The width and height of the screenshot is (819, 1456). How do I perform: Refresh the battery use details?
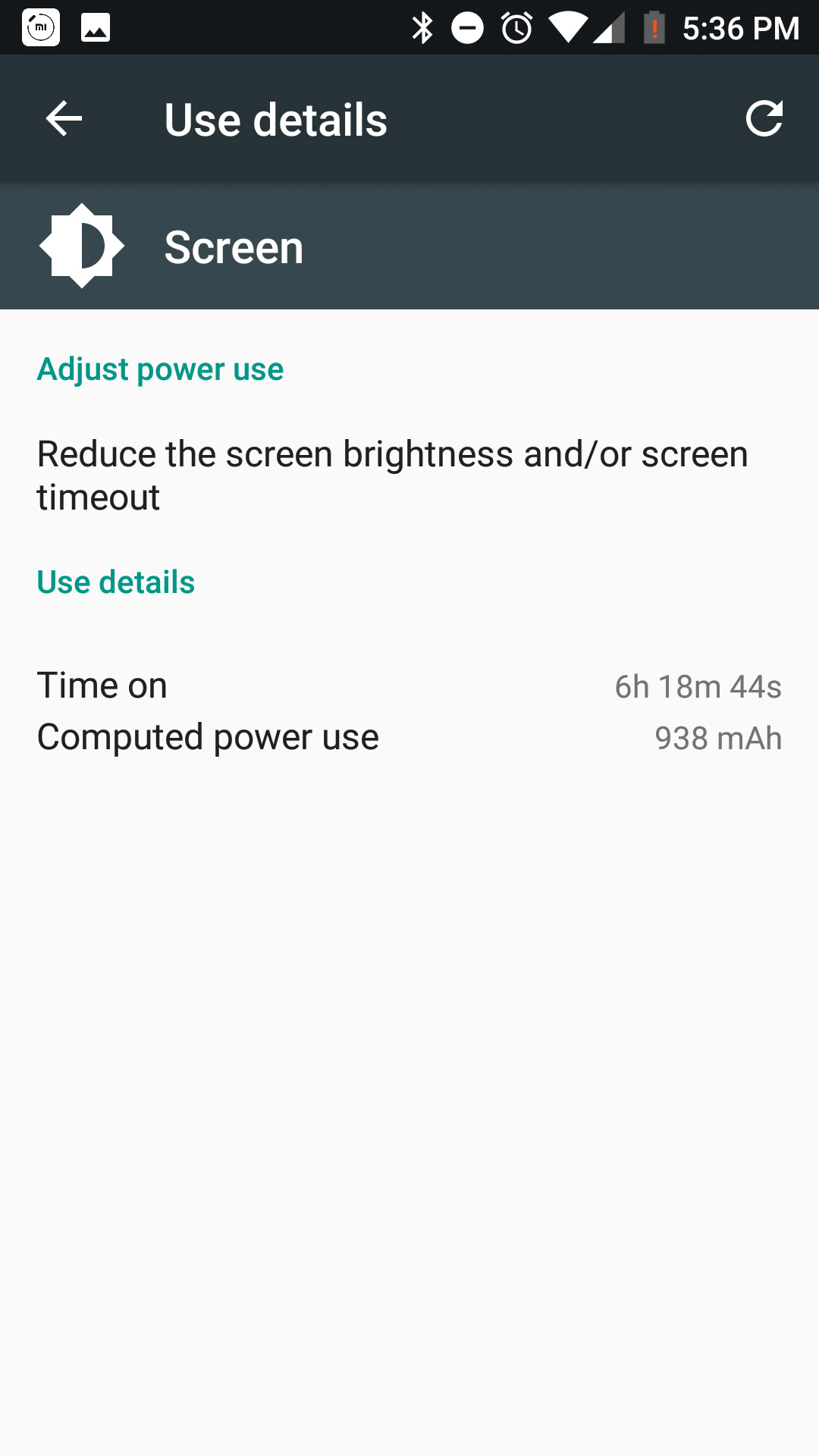764,119
